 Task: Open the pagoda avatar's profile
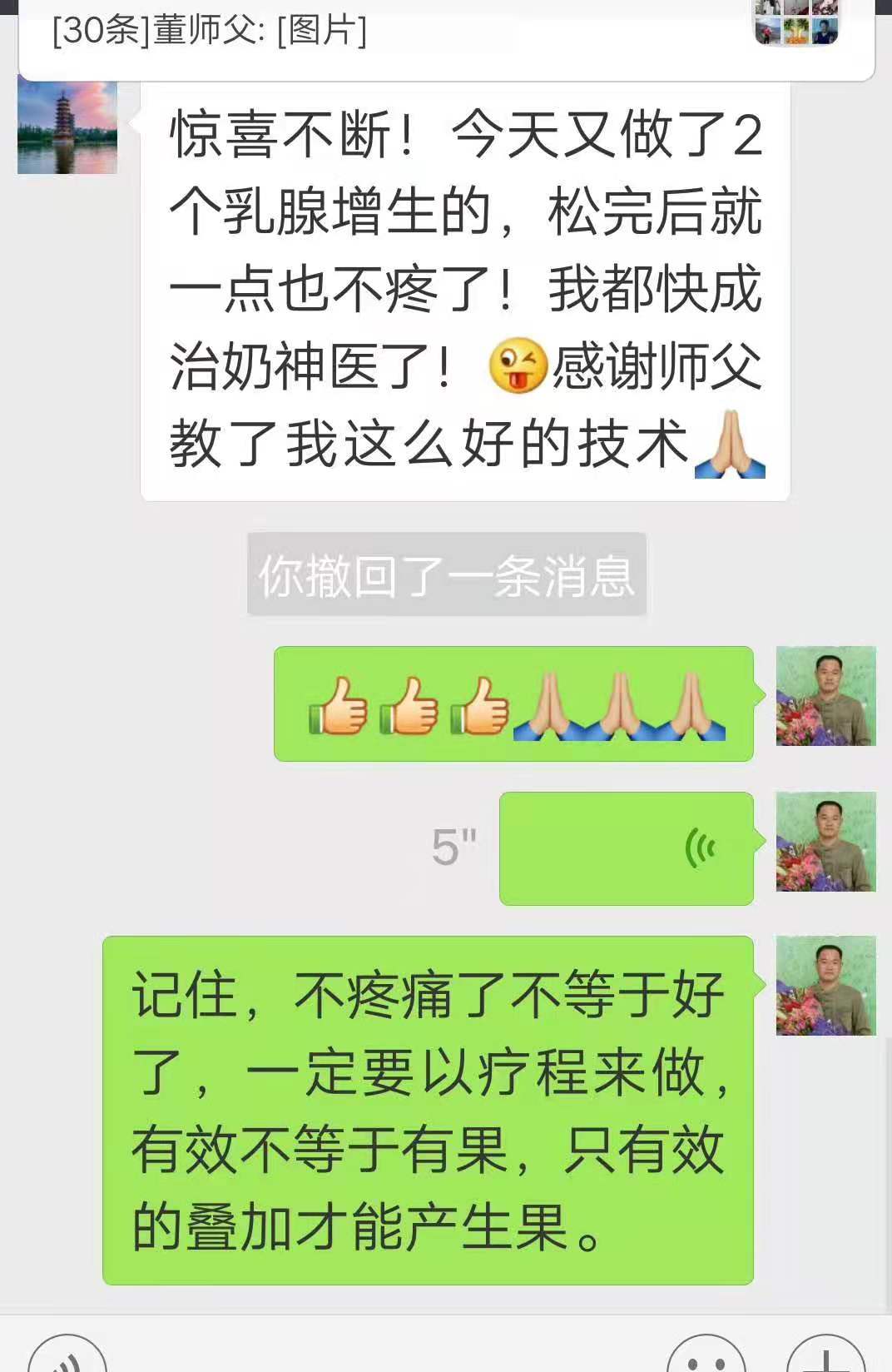(x=67, y=125)
